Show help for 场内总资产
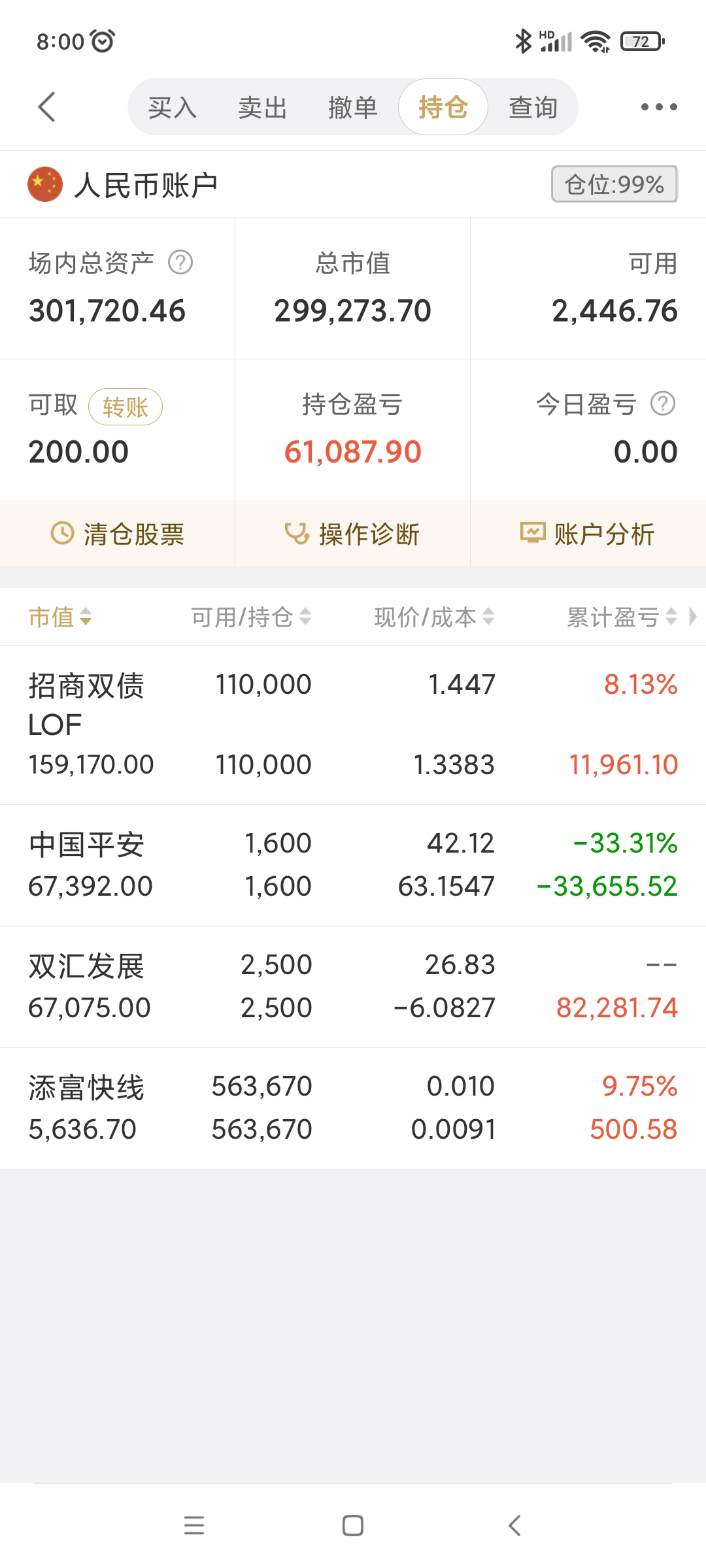The height and width of the screenshot is (1568, 706). (x=180, y=263)
